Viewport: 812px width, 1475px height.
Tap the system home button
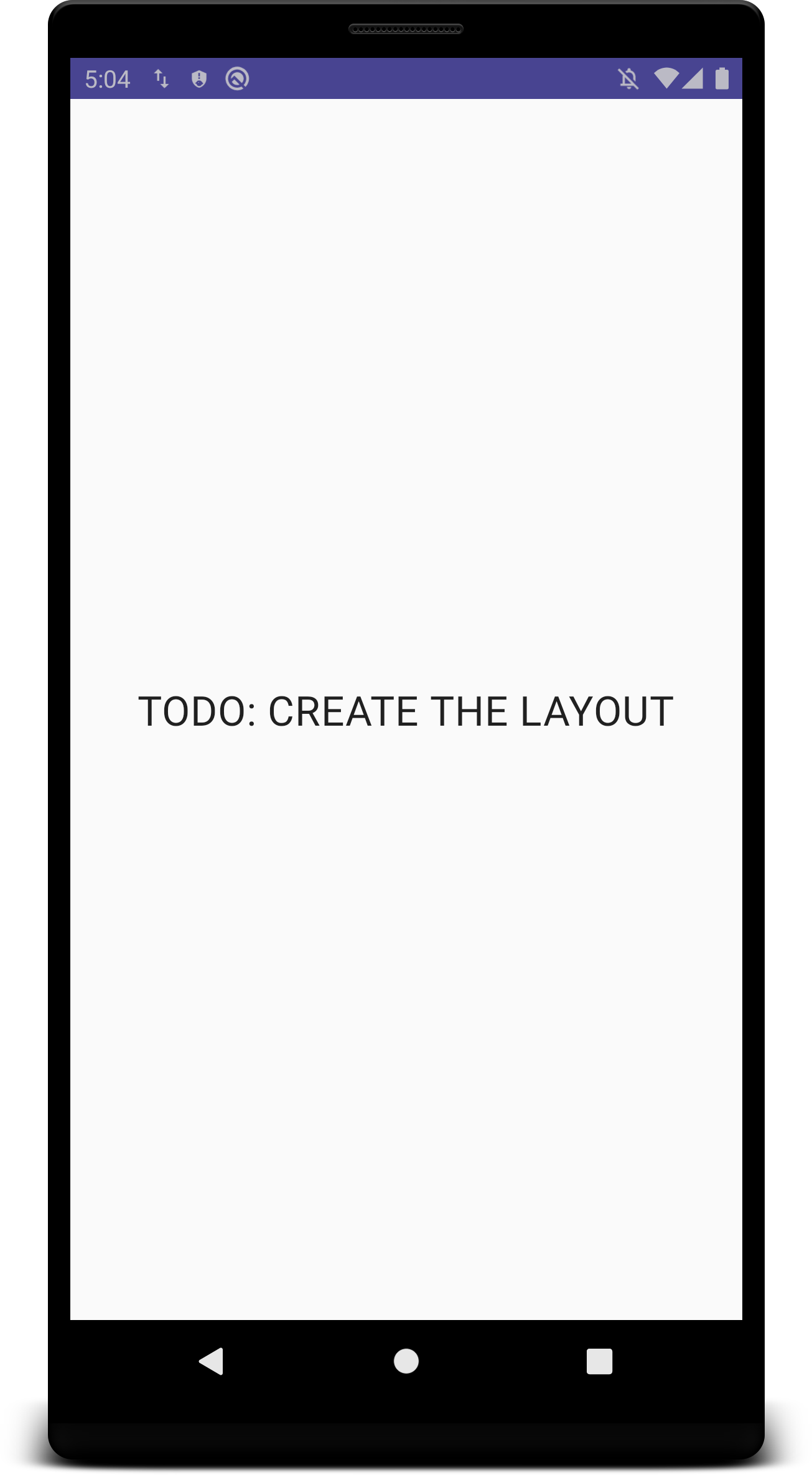click(x=406, y=1361)
